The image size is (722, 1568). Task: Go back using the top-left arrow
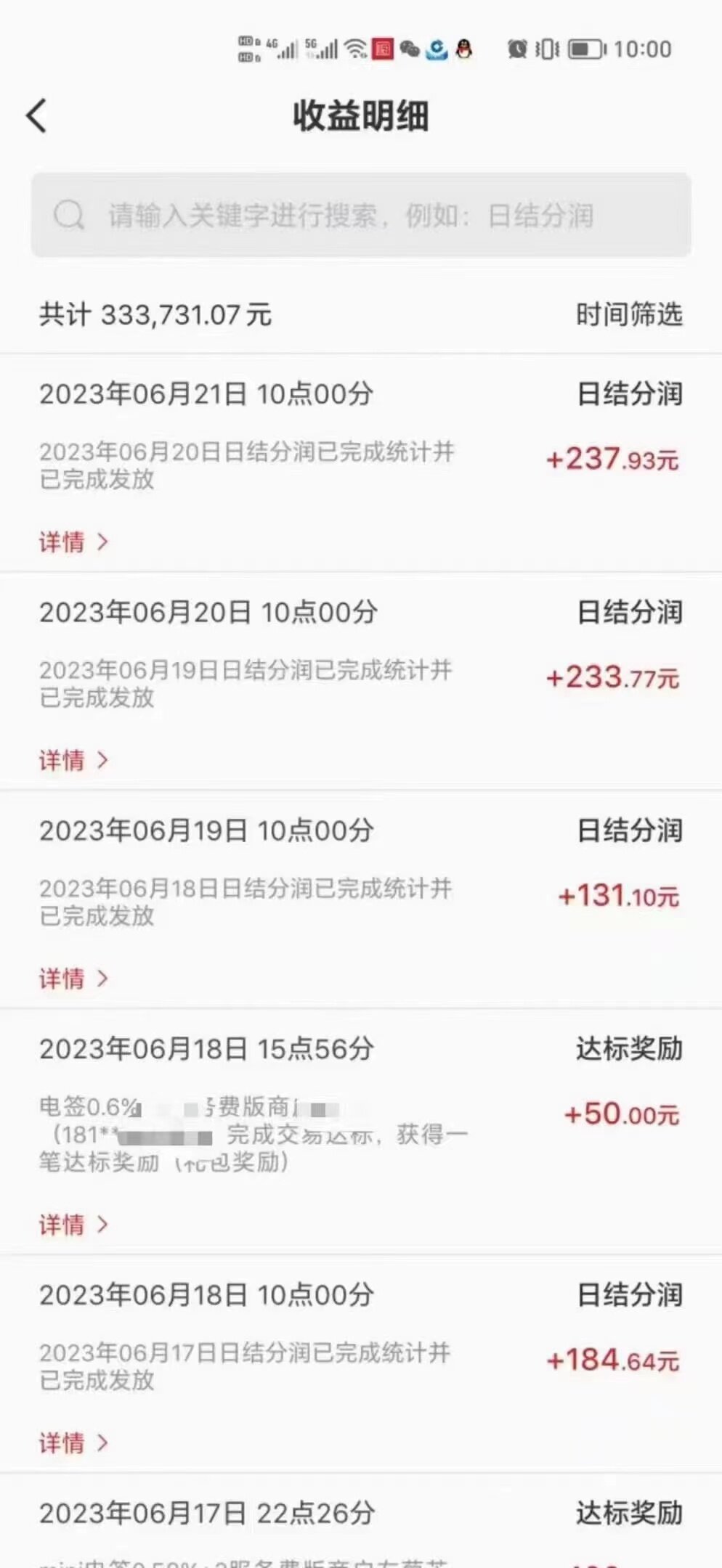[36, 116]
